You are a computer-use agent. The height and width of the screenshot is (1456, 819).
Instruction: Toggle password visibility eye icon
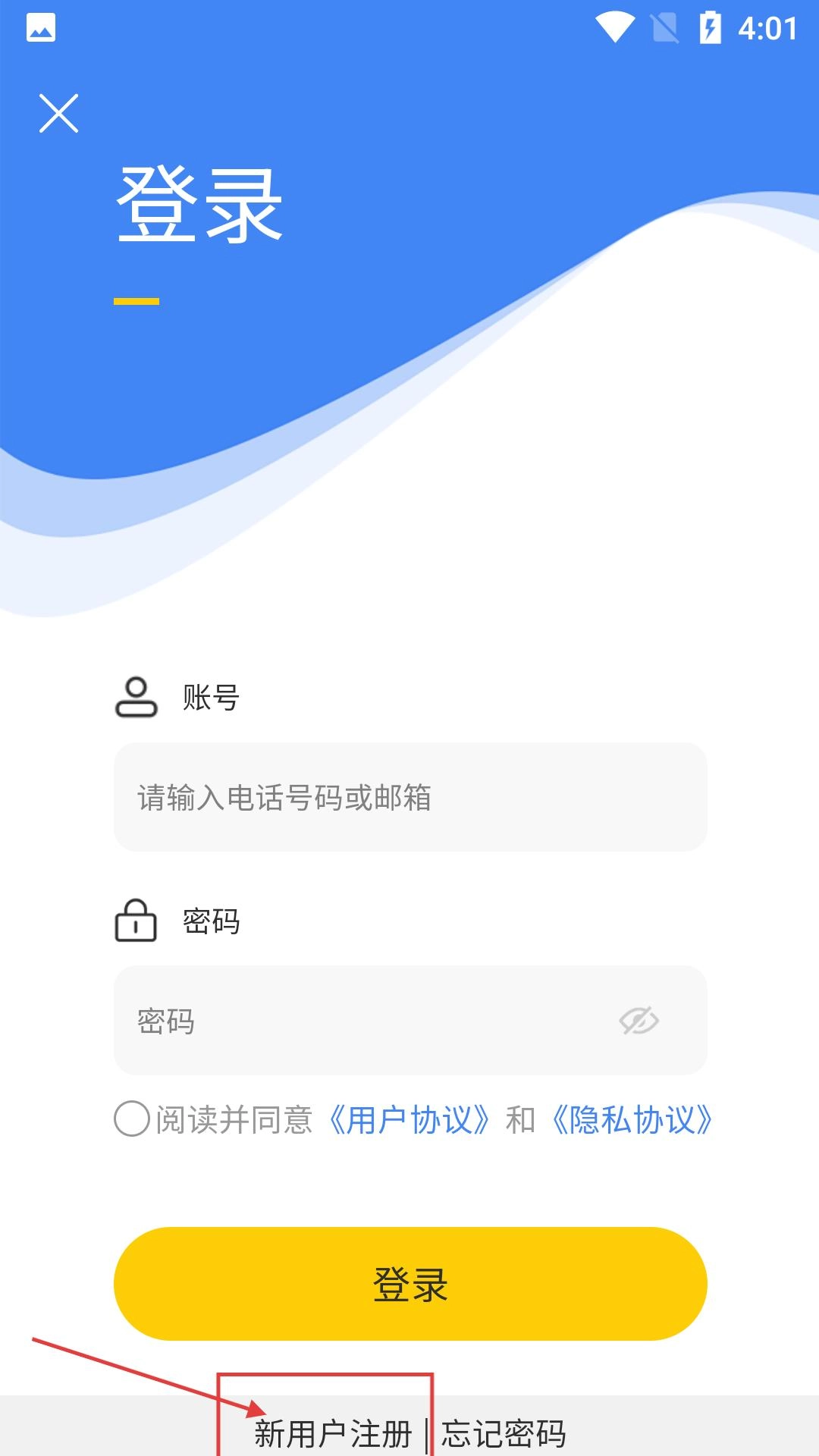tap(639, 1021)
